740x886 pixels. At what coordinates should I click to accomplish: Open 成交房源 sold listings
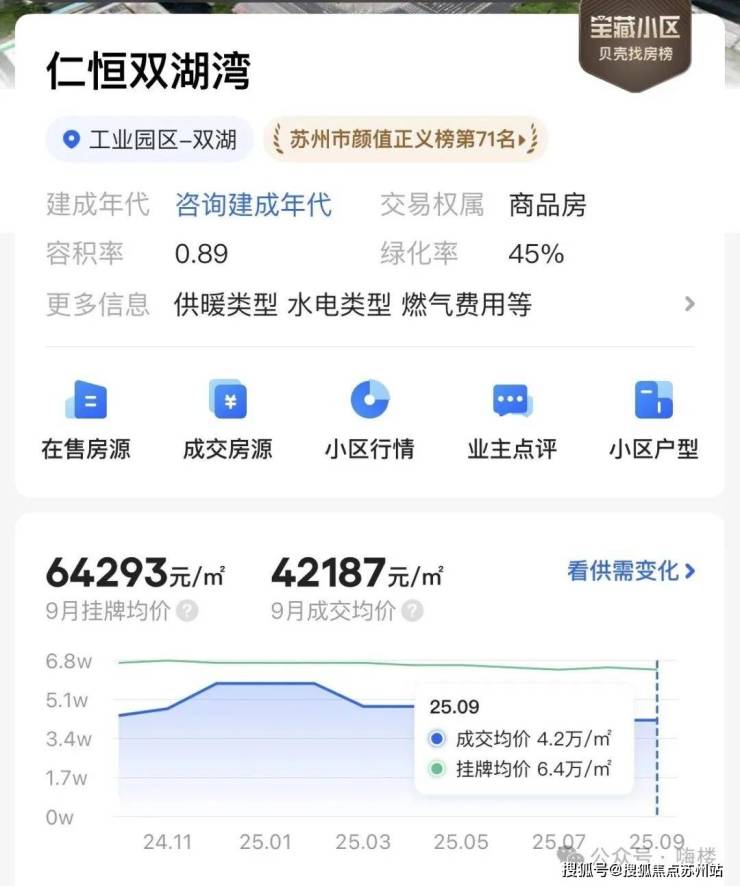click(228, 420)
